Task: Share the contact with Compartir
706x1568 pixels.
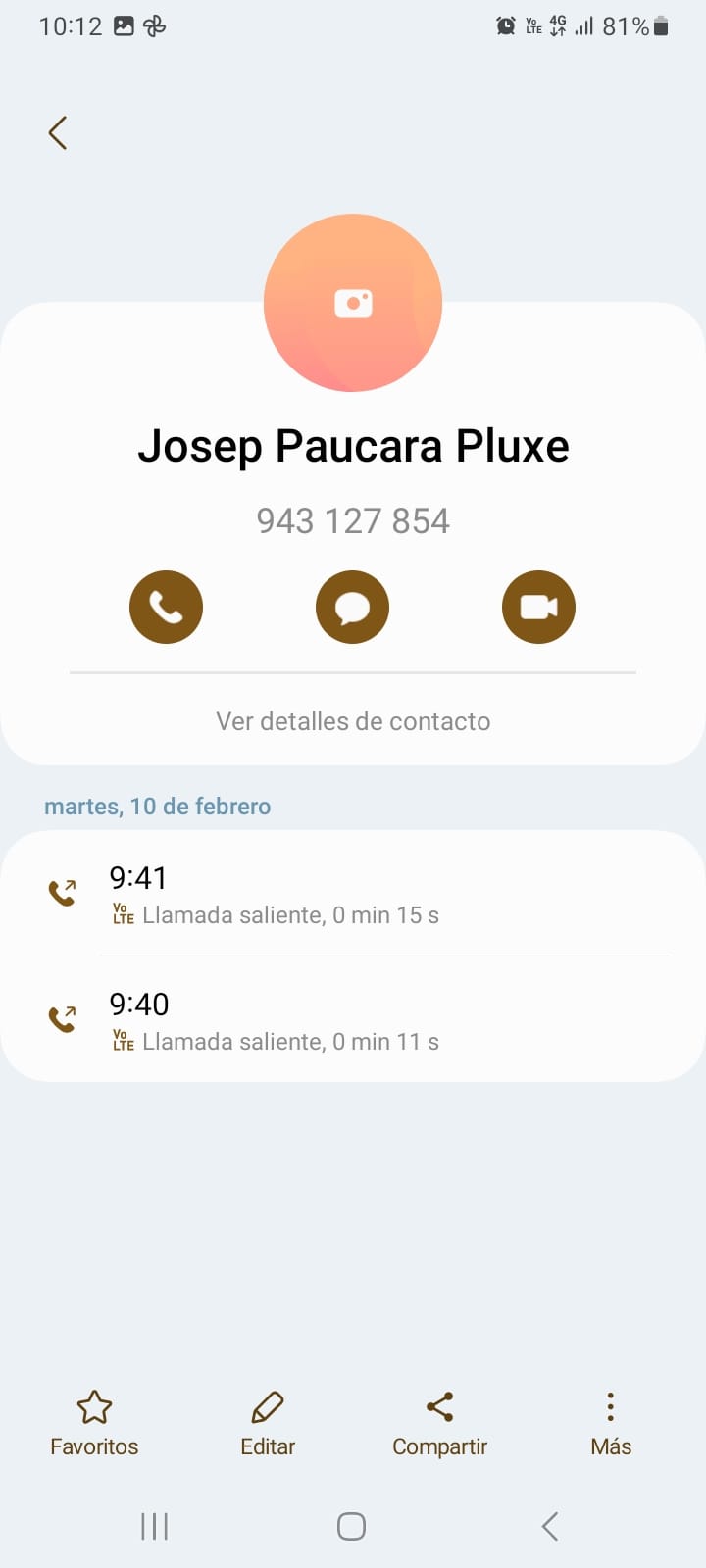Action: 439,1423
